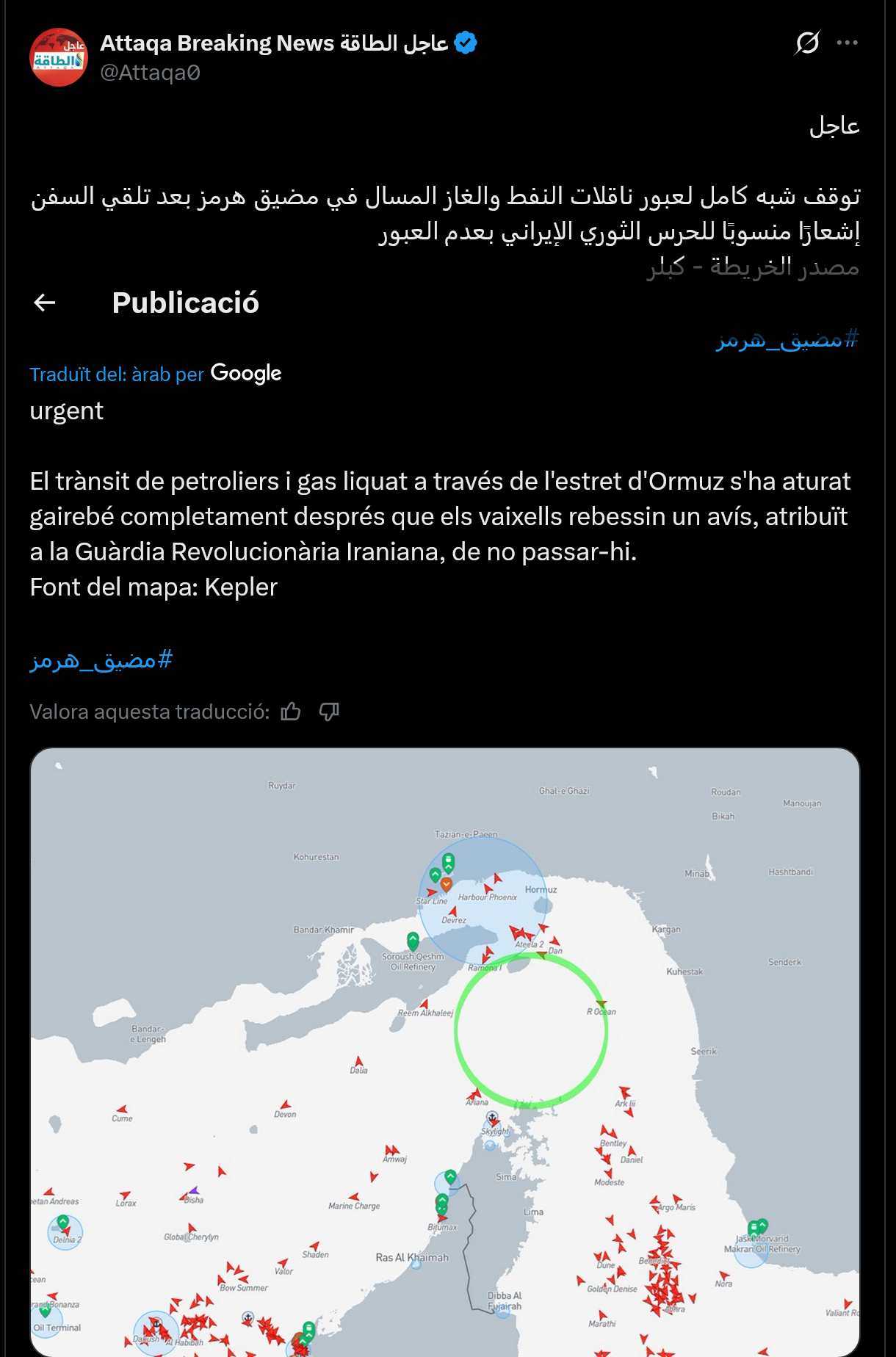The image size is (896, 1357).
Task: Open the Strait of Hormuz map image
Action: coord(444,1050)
